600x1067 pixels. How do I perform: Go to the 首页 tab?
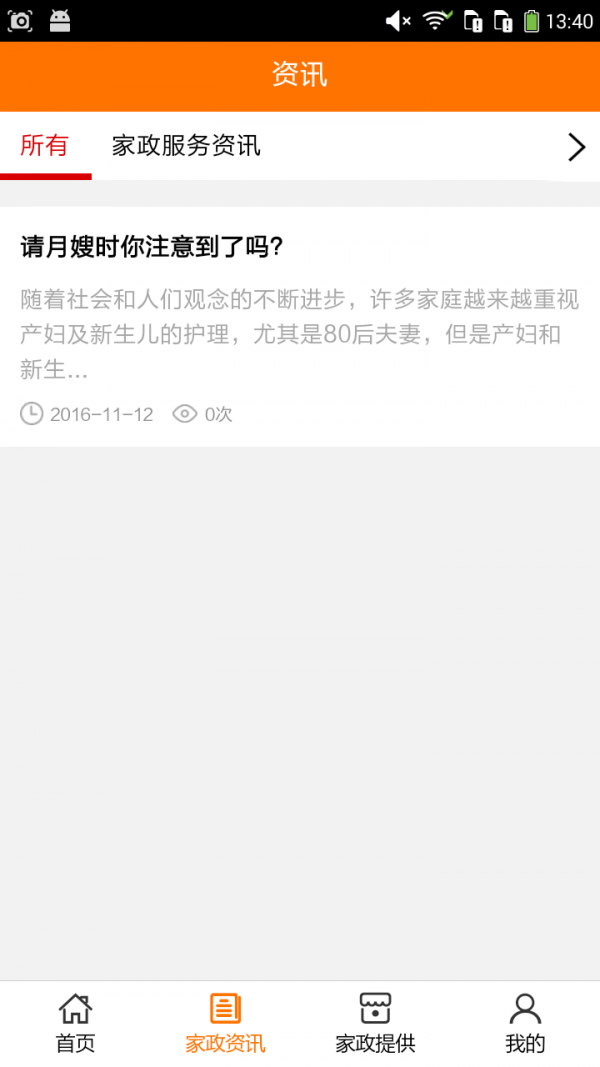coord(75,1023)
